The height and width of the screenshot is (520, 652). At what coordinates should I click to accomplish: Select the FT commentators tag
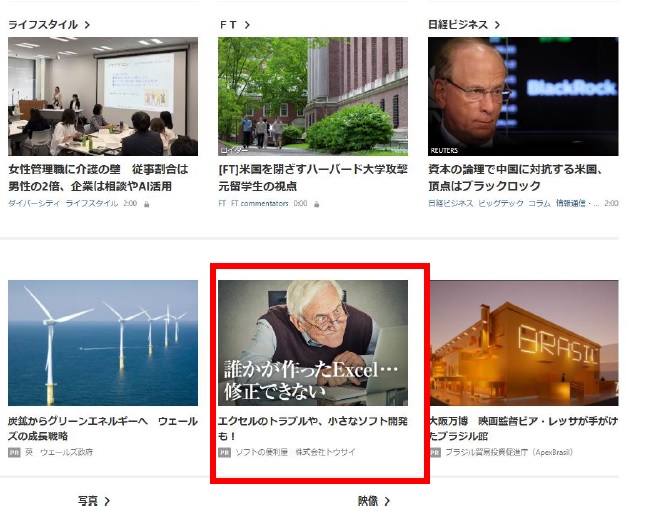260,204
